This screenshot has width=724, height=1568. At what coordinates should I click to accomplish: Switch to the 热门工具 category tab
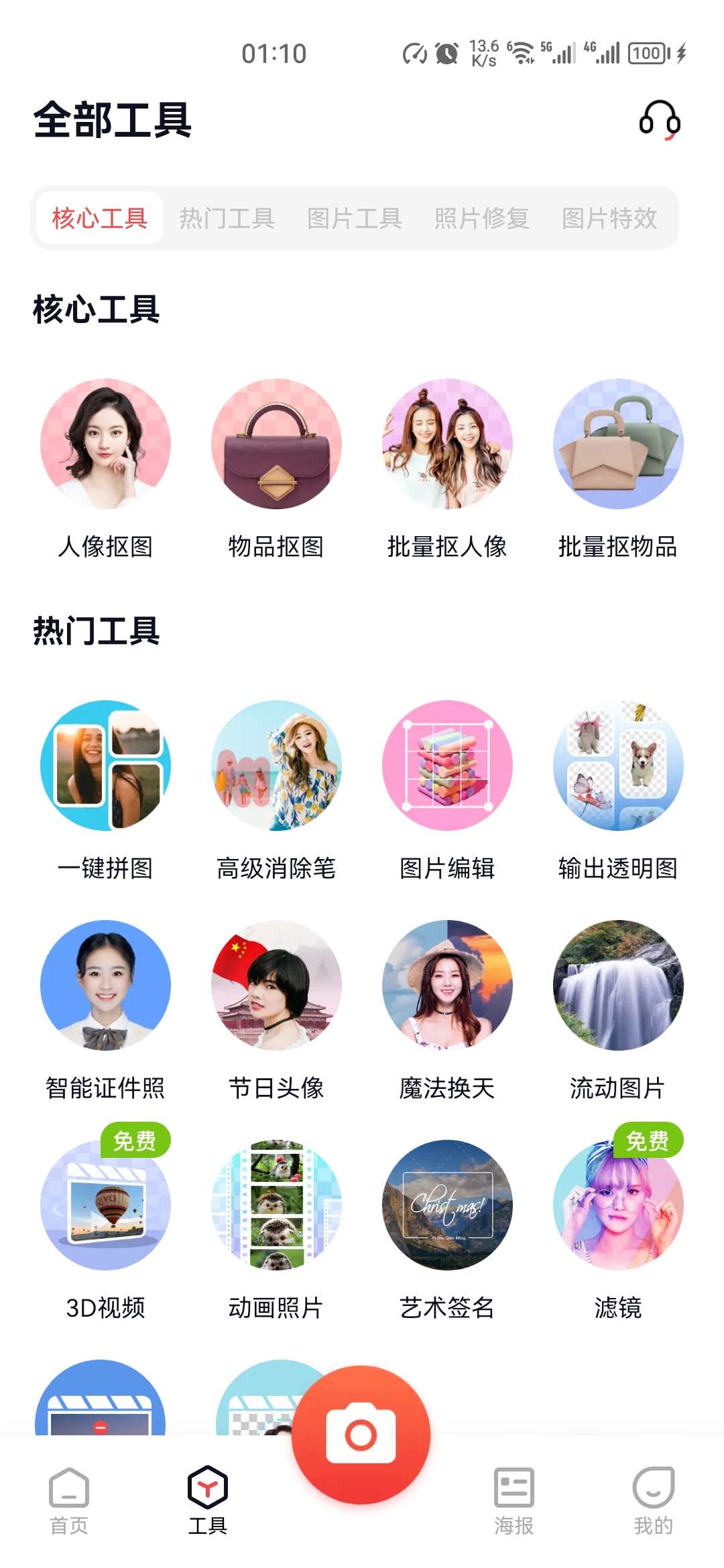pyautogui.click(x=227, y=218)
